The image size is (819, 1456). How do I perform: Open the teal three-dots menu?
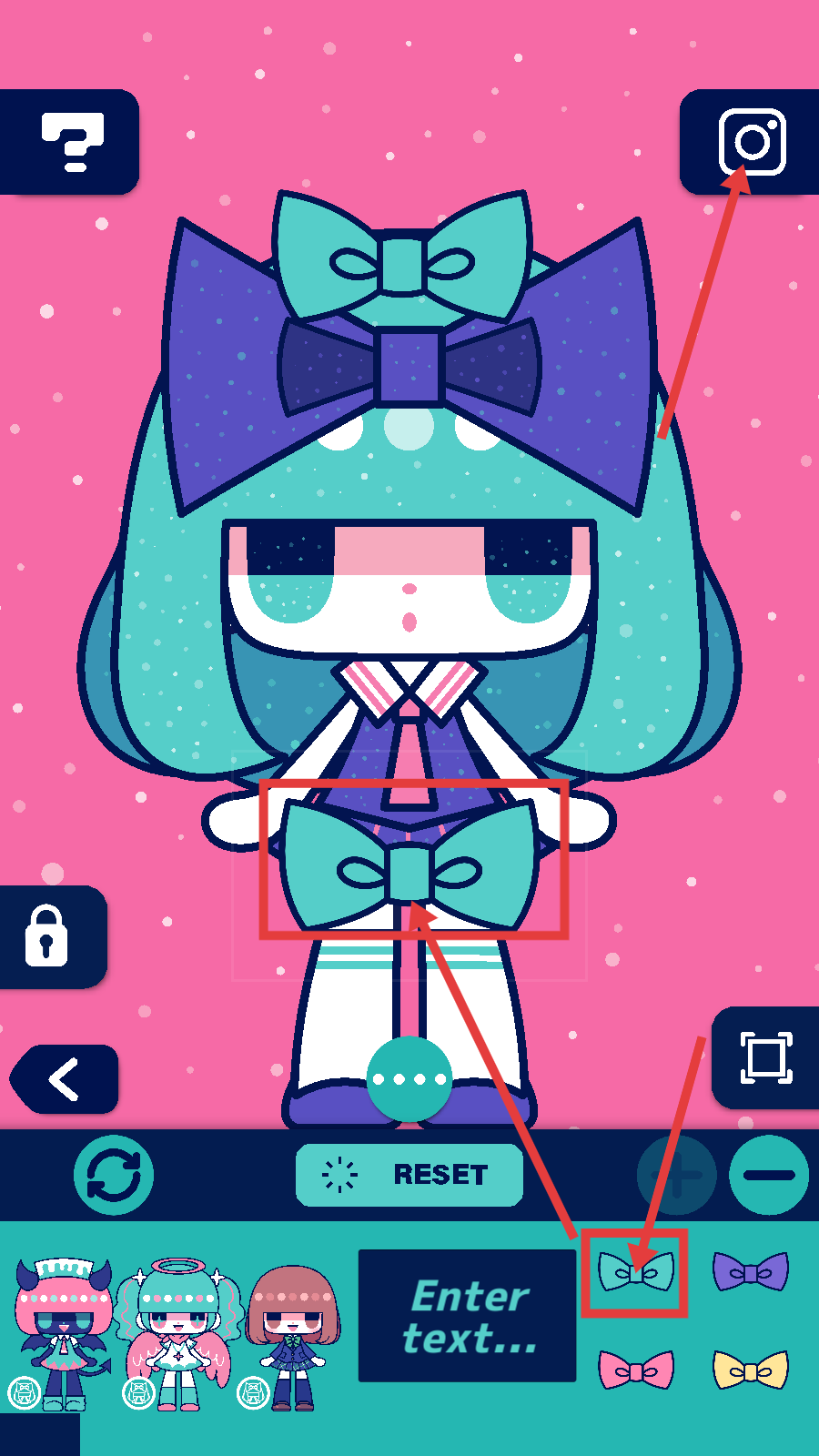[x=409, y=1079]
